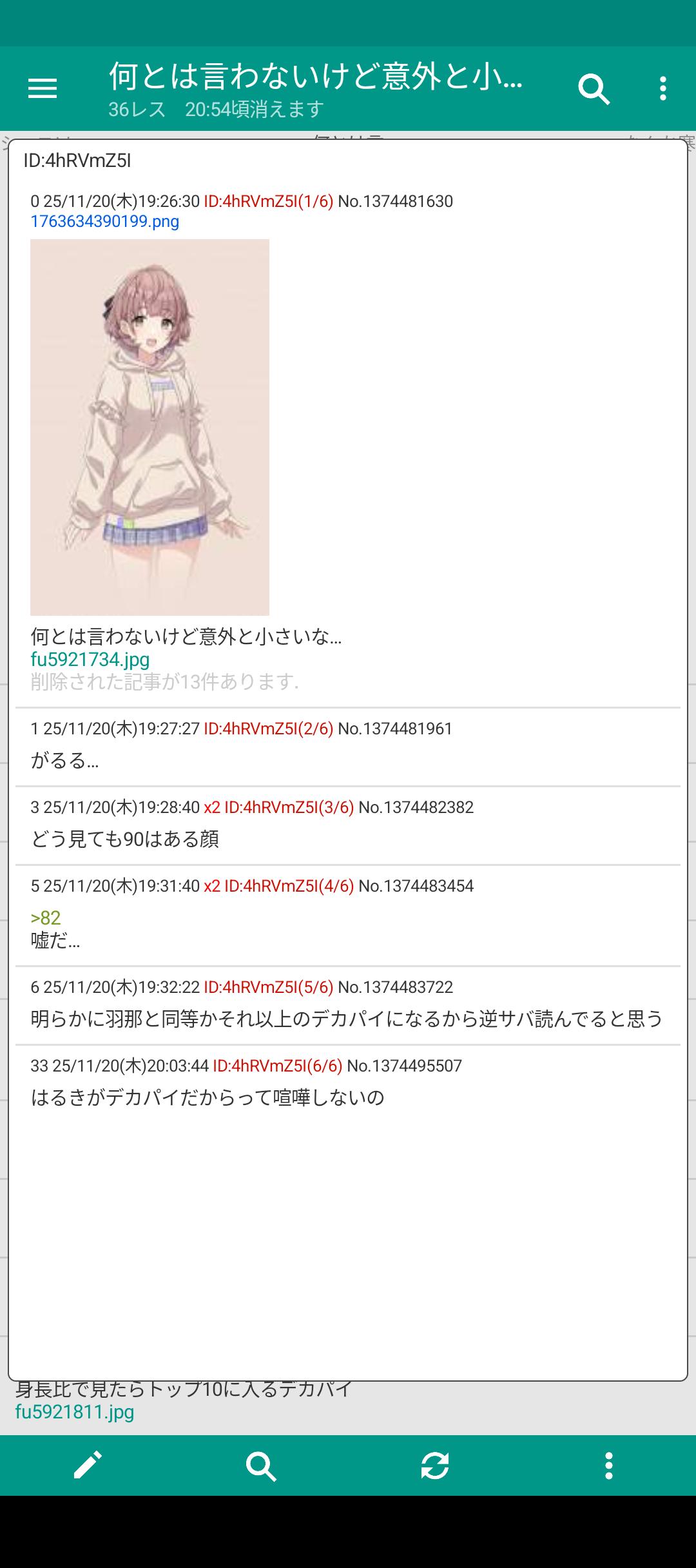Select post No.1374482382 どう見ても90はある顔

[125, 839]
